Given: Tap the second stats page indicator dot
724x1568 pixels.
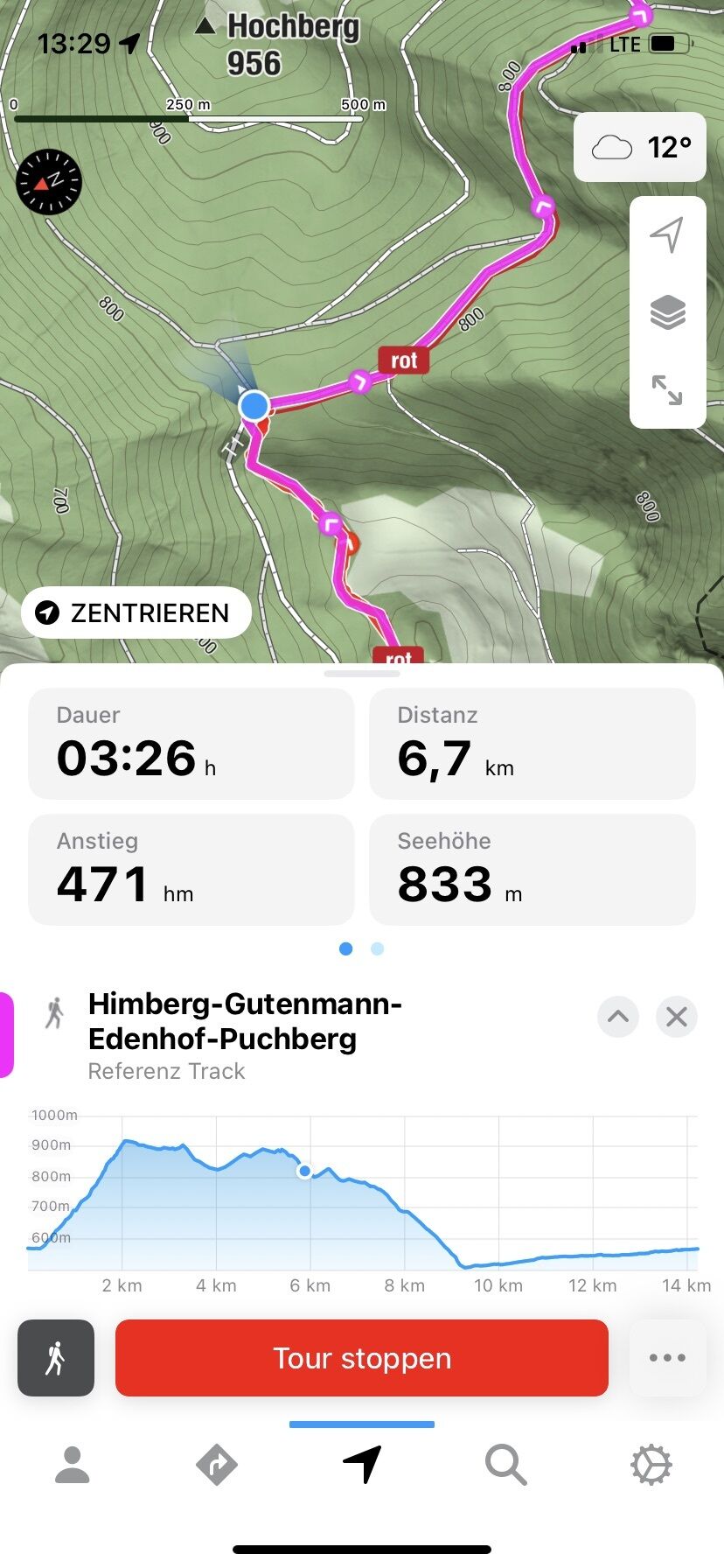Looking at the screenshot, I should 377,948.
